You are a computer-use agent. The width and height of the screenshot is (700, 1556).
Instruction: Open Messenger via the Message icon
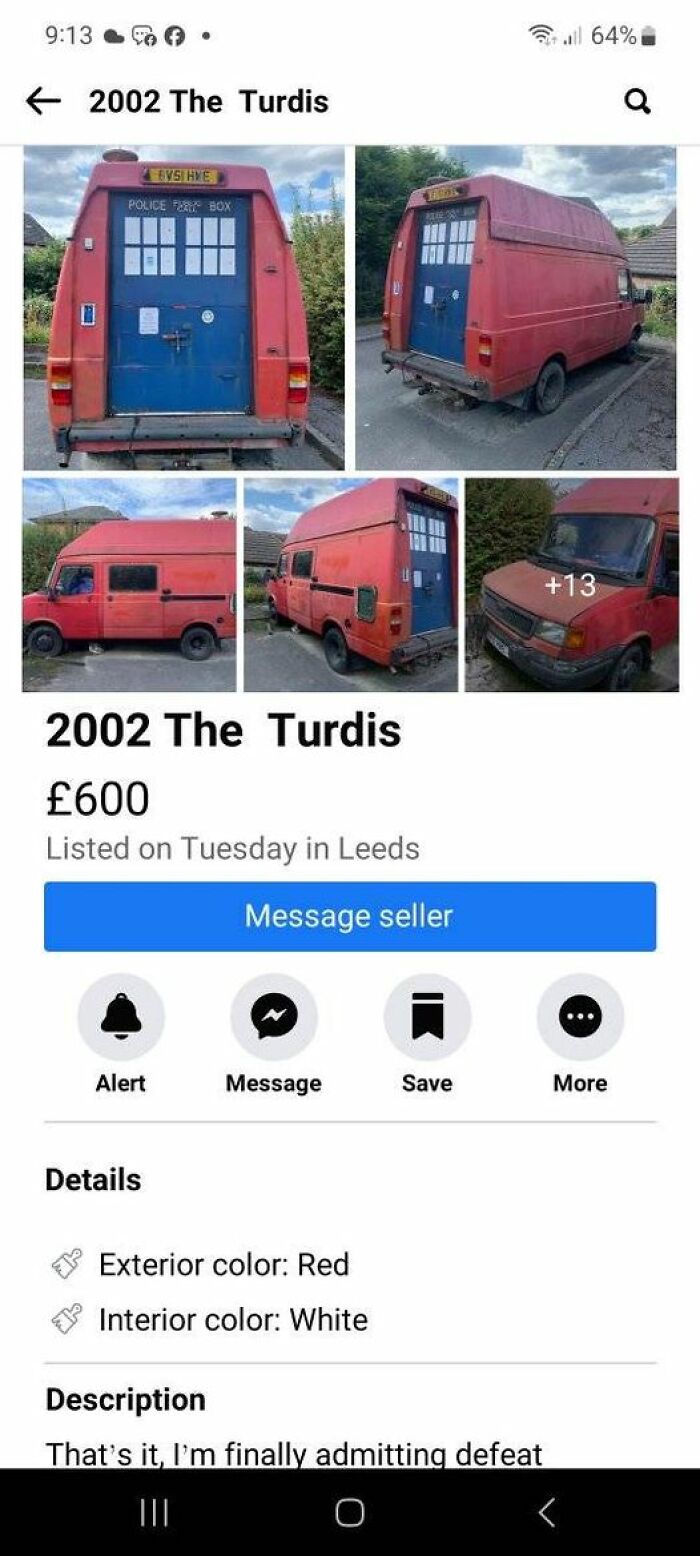tap(274, 1017)
